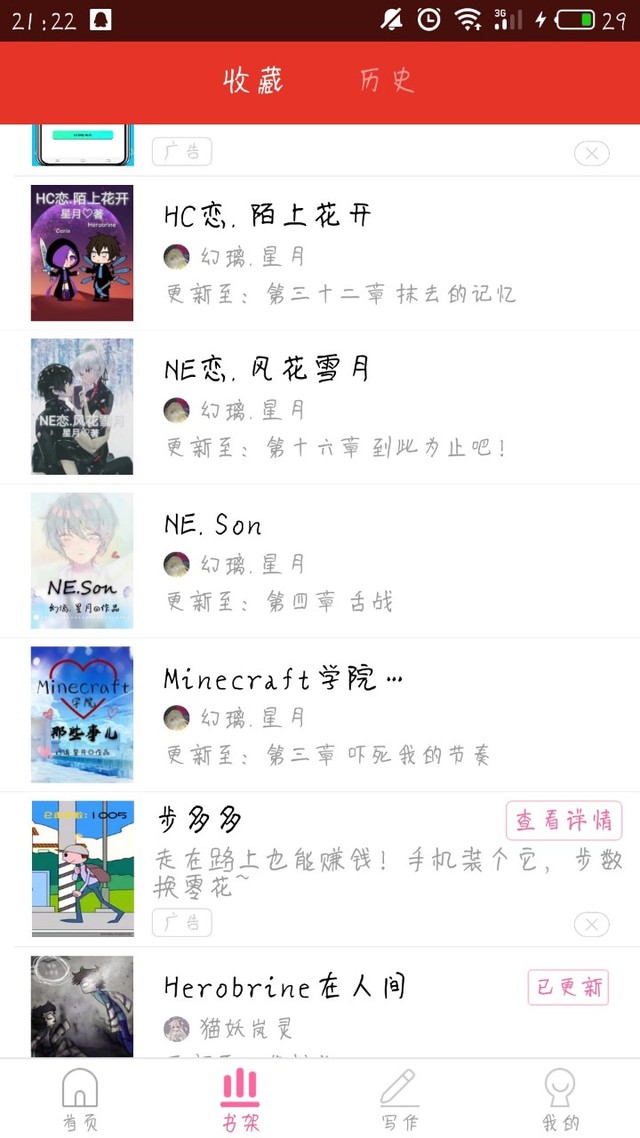Screen dimensions: 640x1138
Task: Open the book NE恋.风花雪月
Action: pyautogui.click(x=267, y=370)
